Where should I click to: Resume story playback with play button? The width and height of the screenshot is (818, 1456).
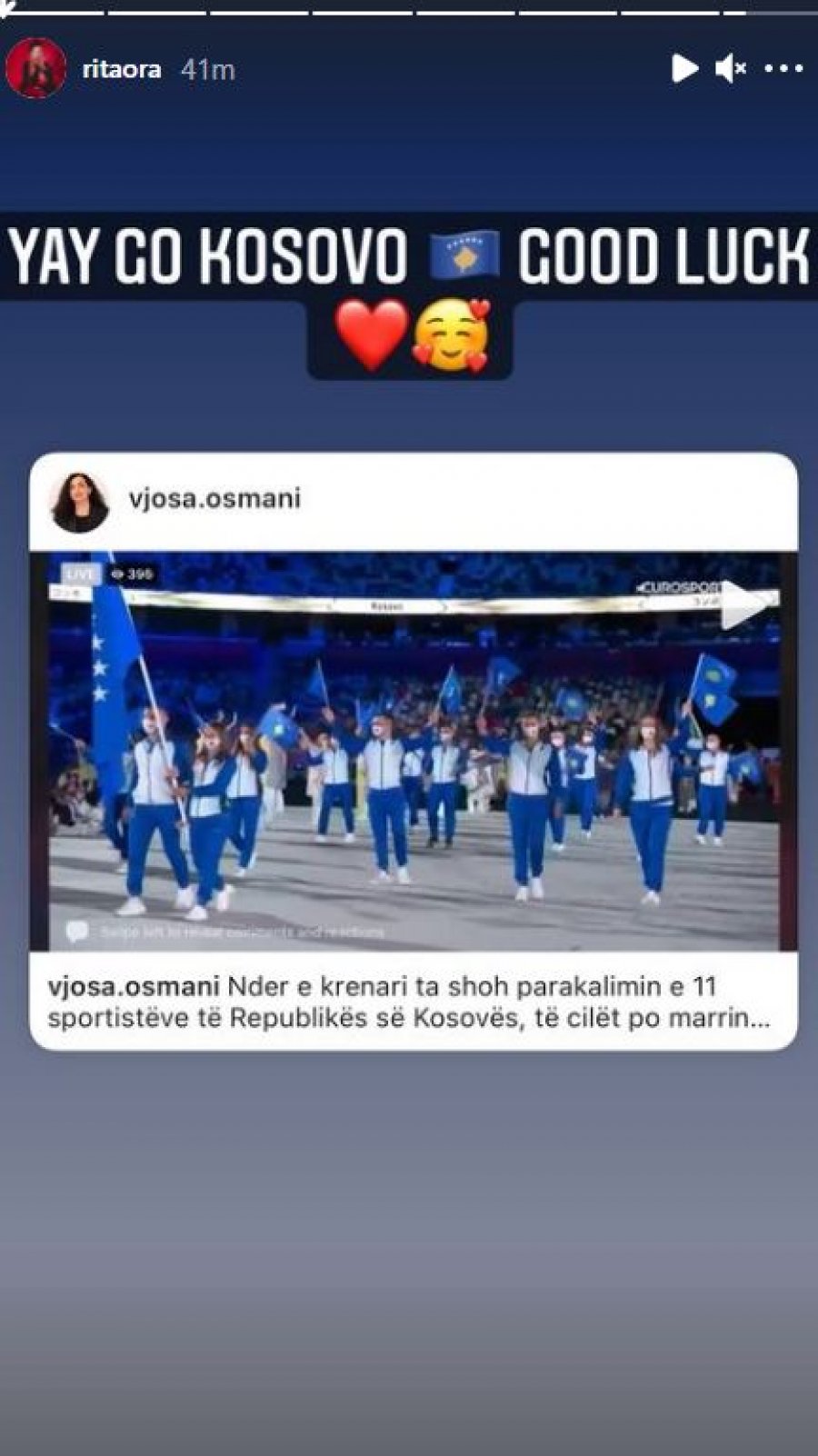coord(683,68)
